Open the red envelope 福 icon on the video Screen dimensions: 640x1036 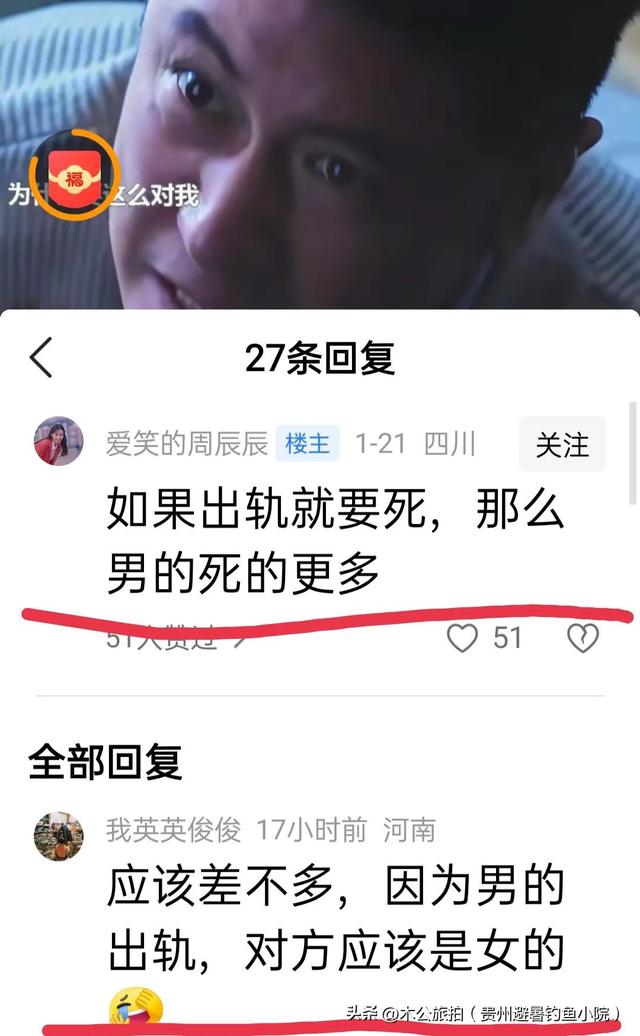[x=72, y=178]
